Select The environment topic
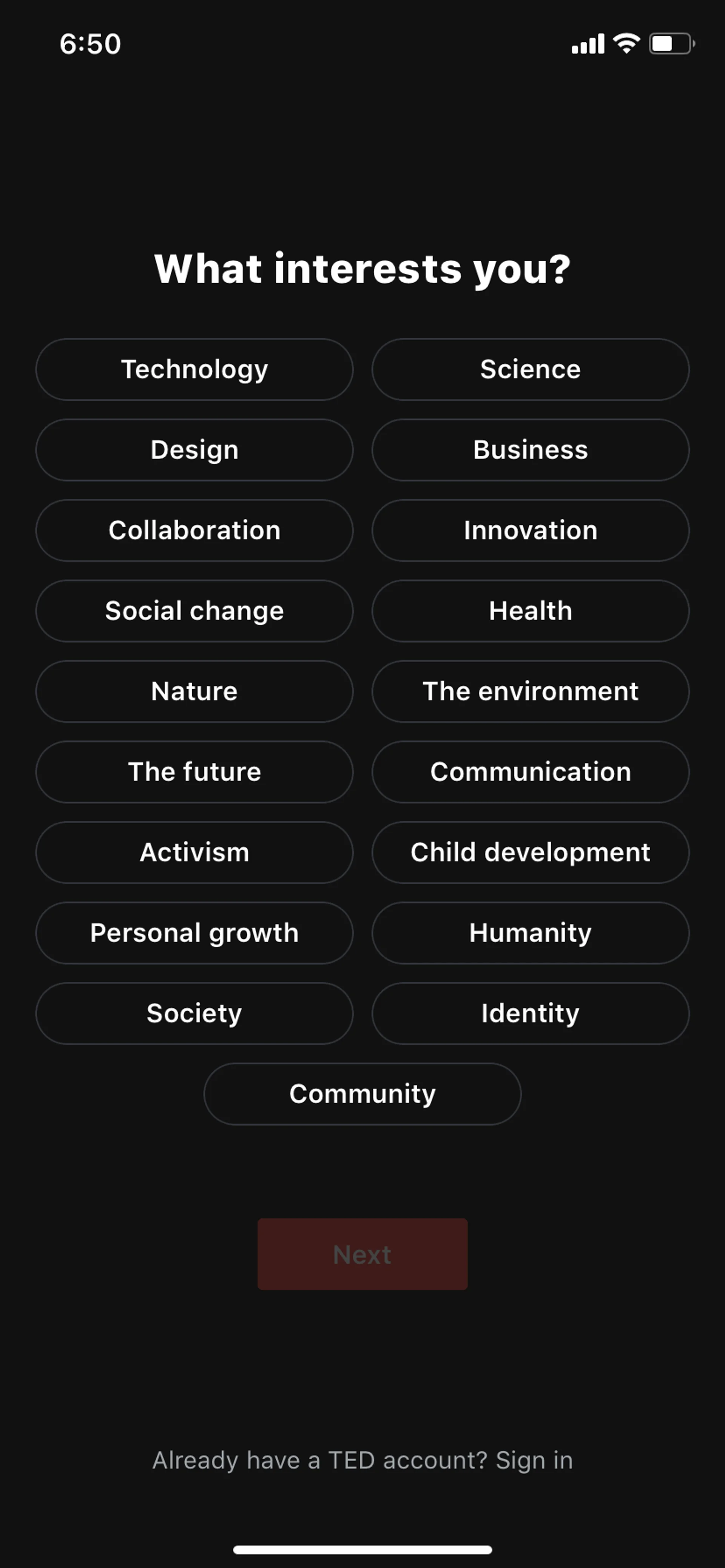 tap(530, 691)
